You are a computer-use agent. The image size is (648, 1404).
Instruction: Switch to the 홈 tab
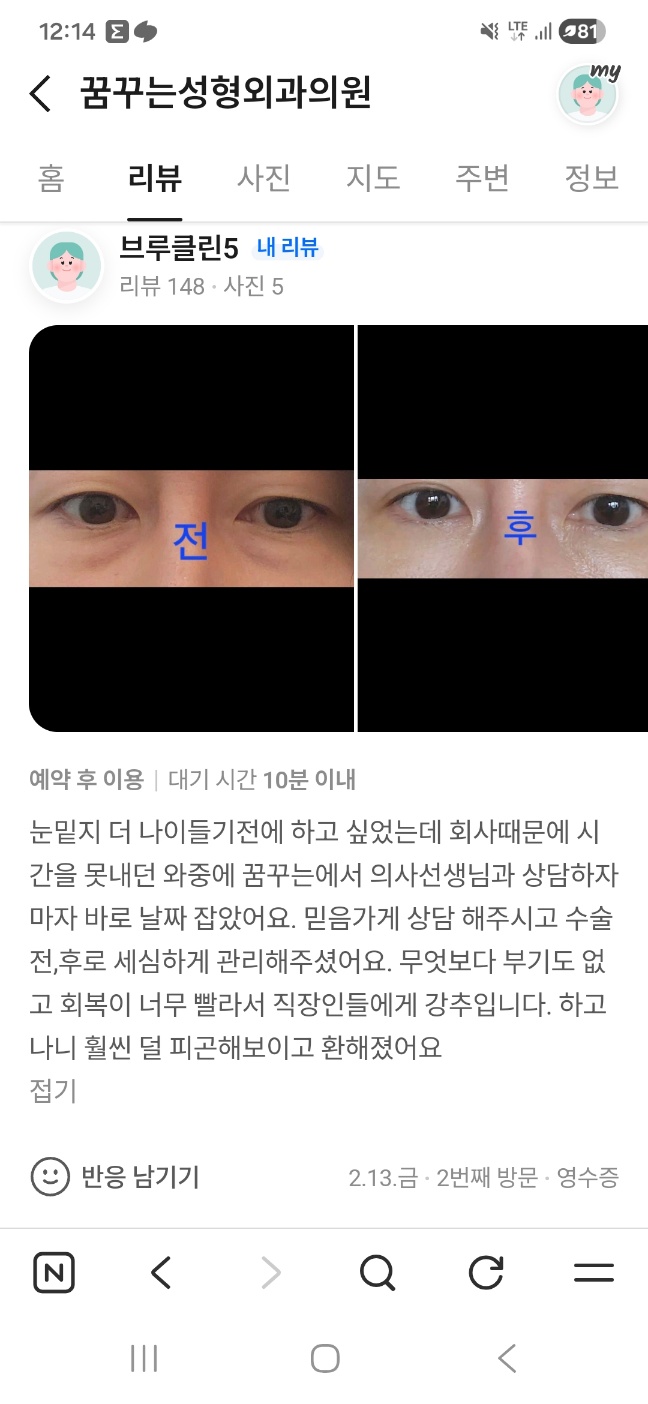click(51, 178)
